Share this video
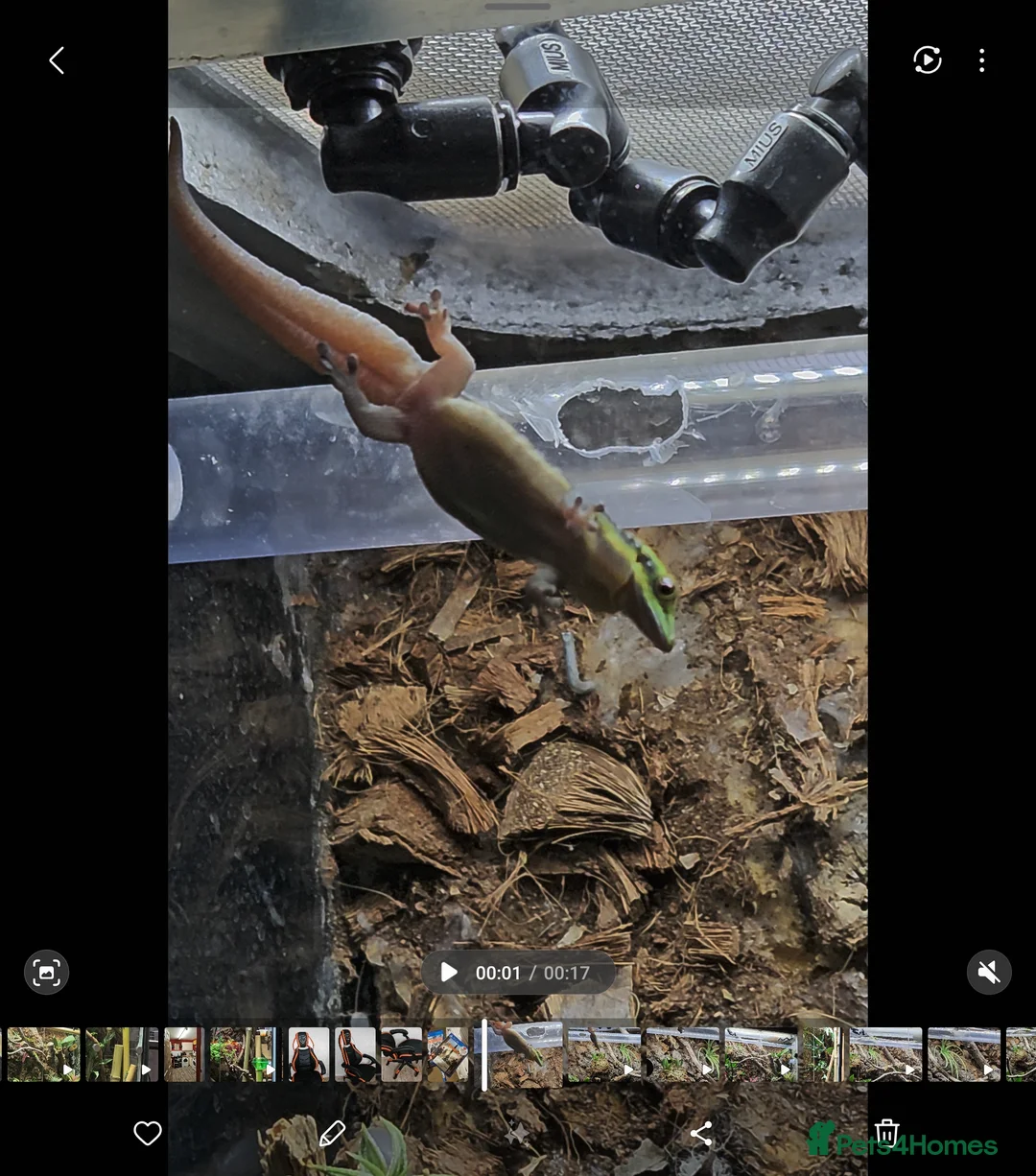The height and width of the screenshot is (1176, 1036). [701, 1134]
